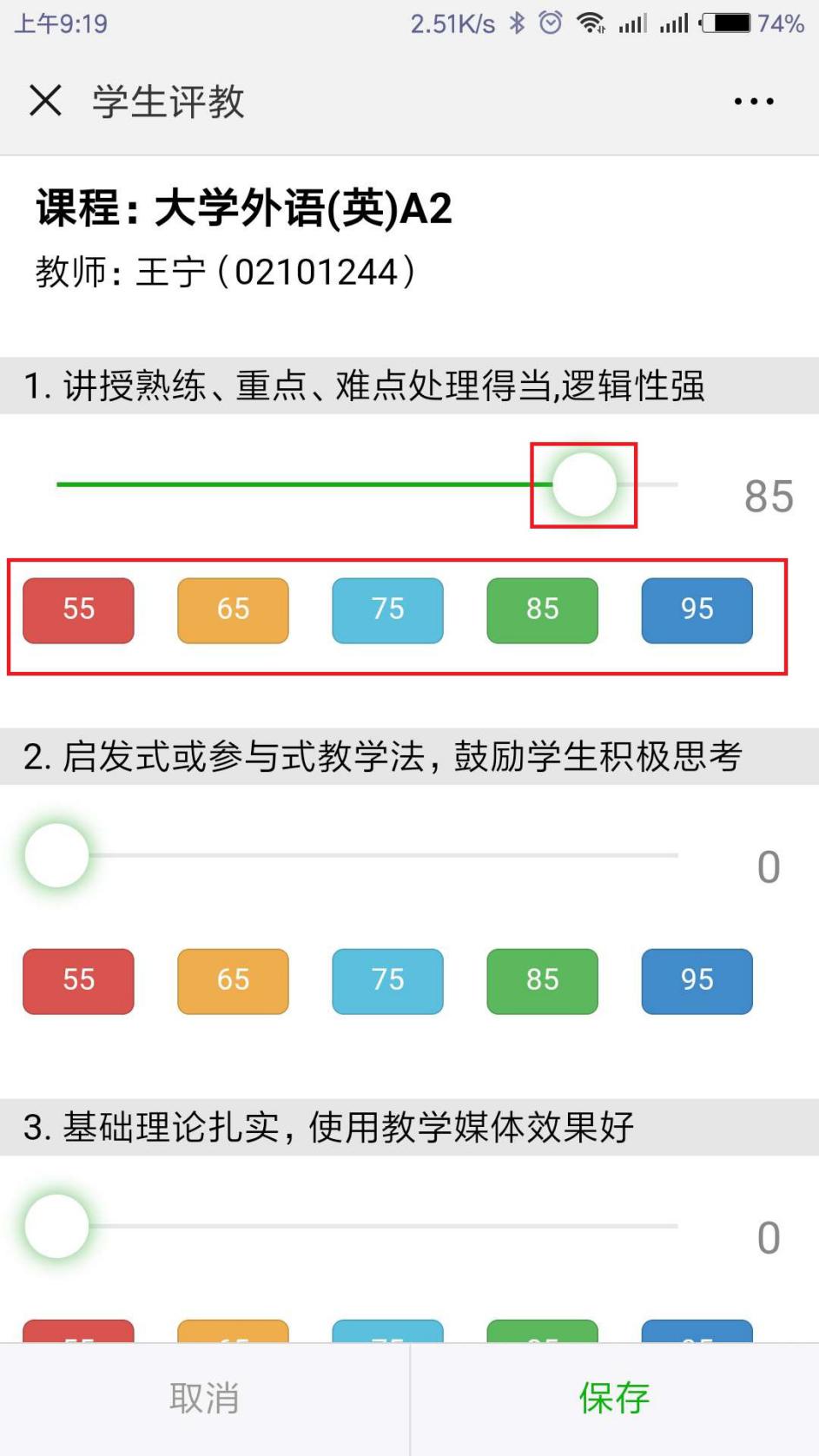Select score 55 for question 1
819x1456 pixels.
(77, 609)
